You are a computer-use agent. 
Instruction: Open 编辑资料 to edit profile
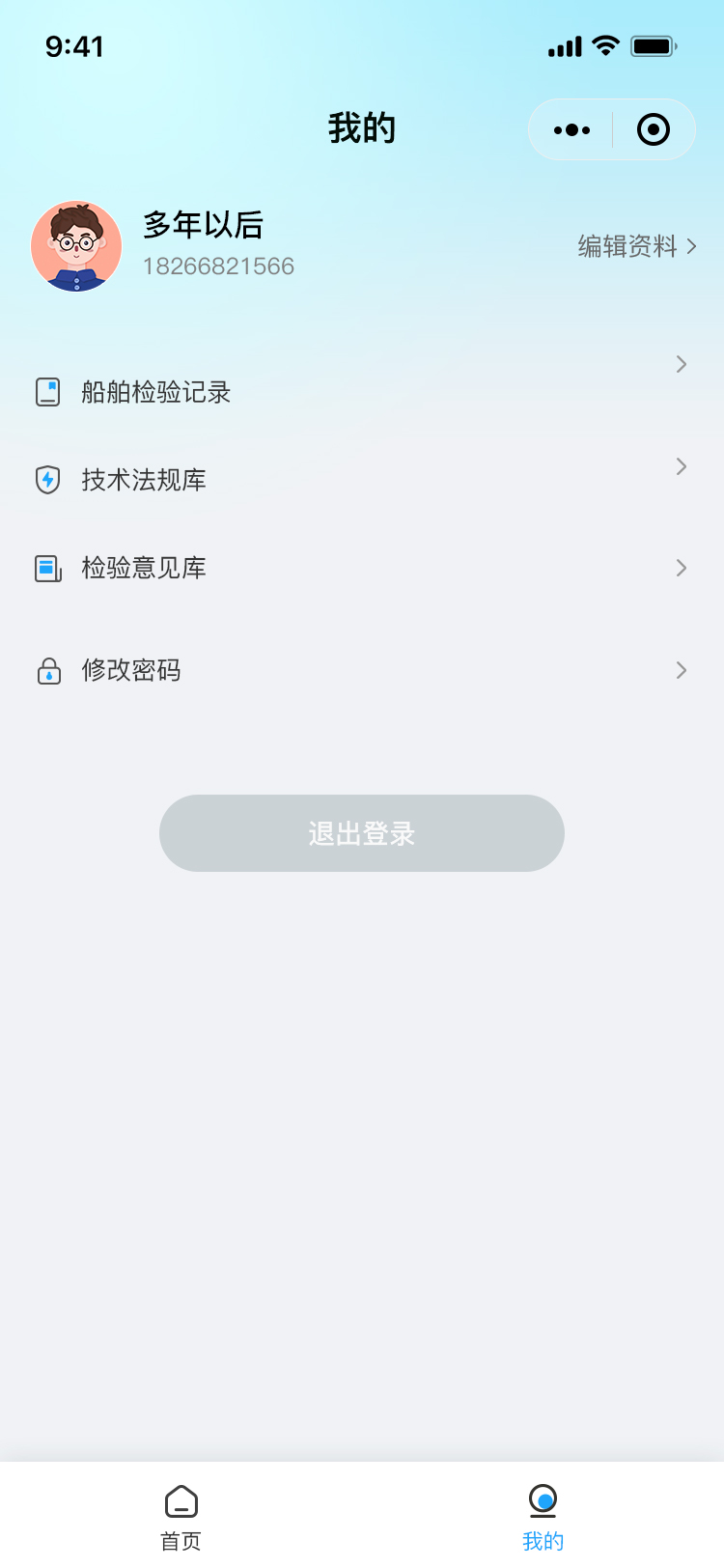click(x=636, y=246)
